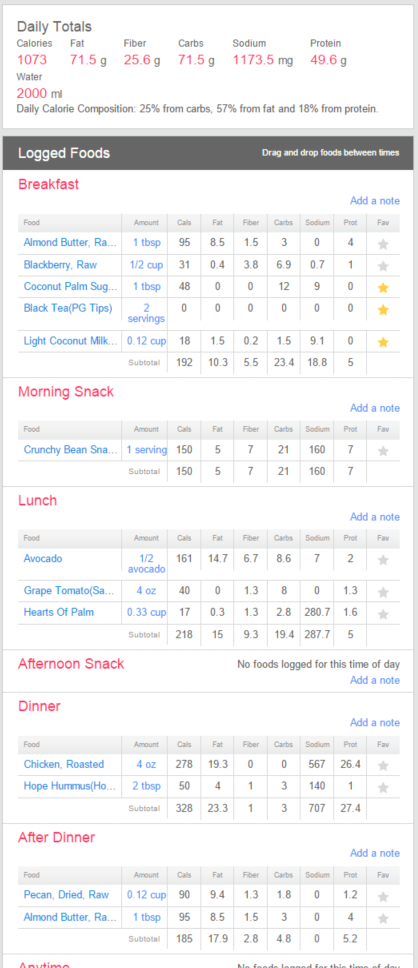
Task: Add a note to Dinner
Action: pyautogui.click(x=375, y=722)
